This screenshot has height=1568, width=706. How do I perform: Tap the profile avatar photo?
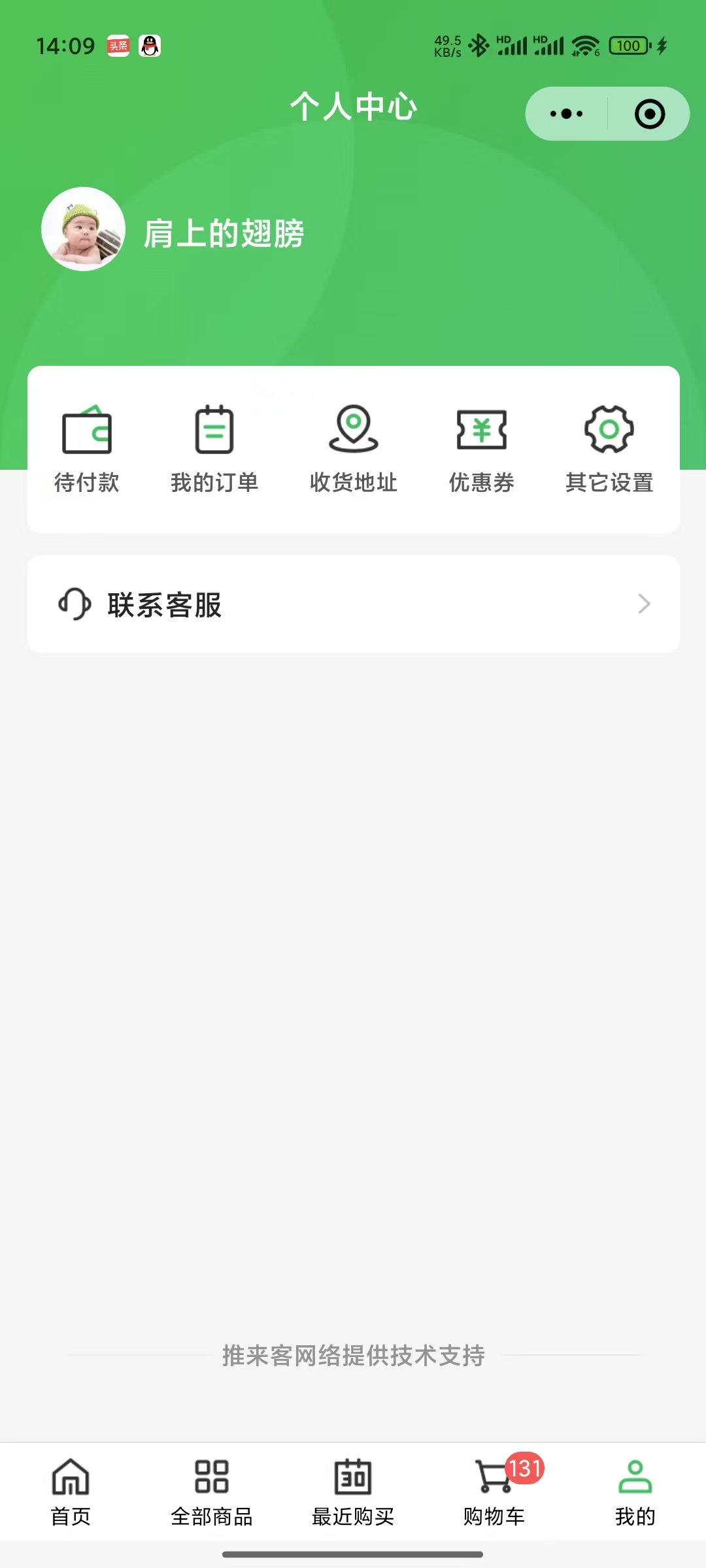coord(83,229)
